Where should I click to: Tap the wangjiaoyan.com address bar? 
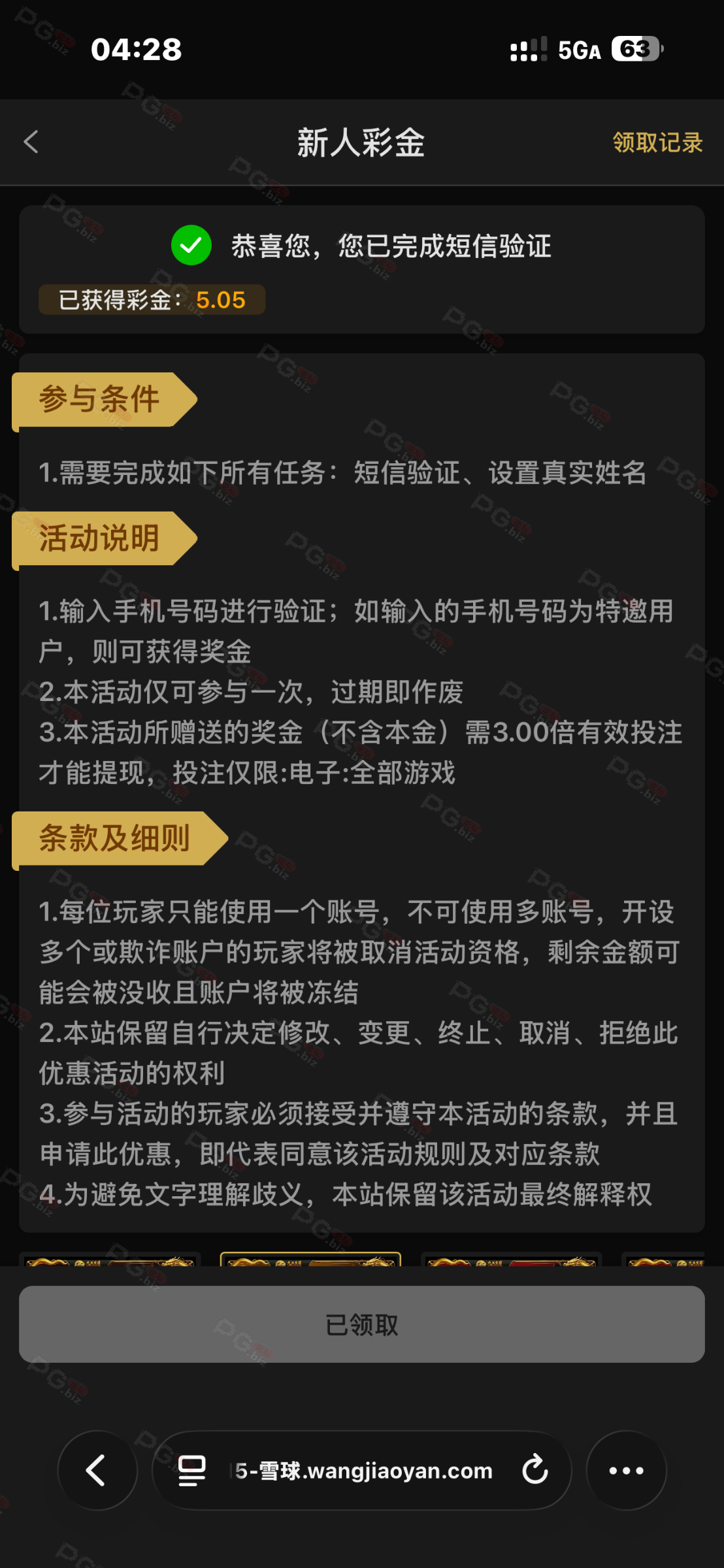click(x=362, y=1471)
